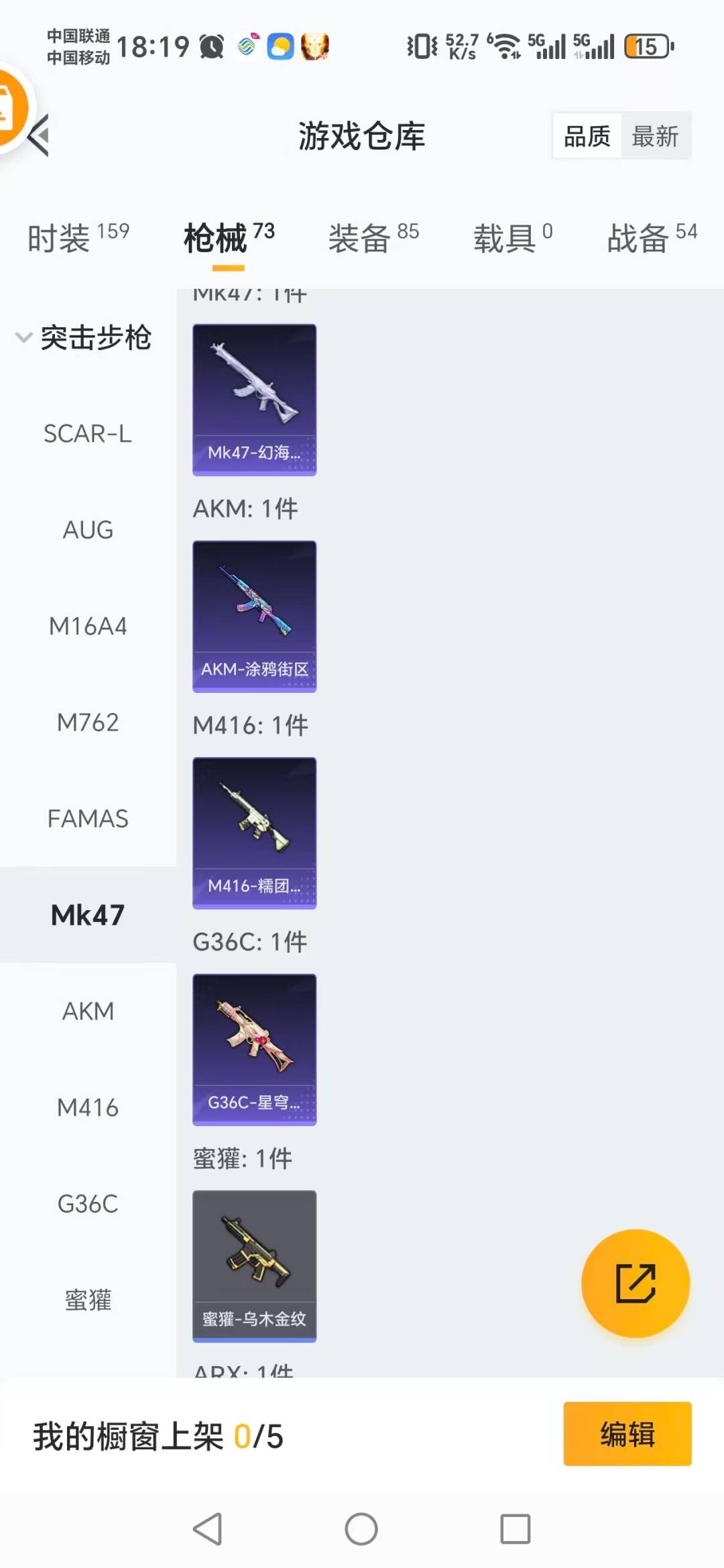Tap the 编辑 button
Viewport: 724px width, 1568px height.
pos(627,1433)
